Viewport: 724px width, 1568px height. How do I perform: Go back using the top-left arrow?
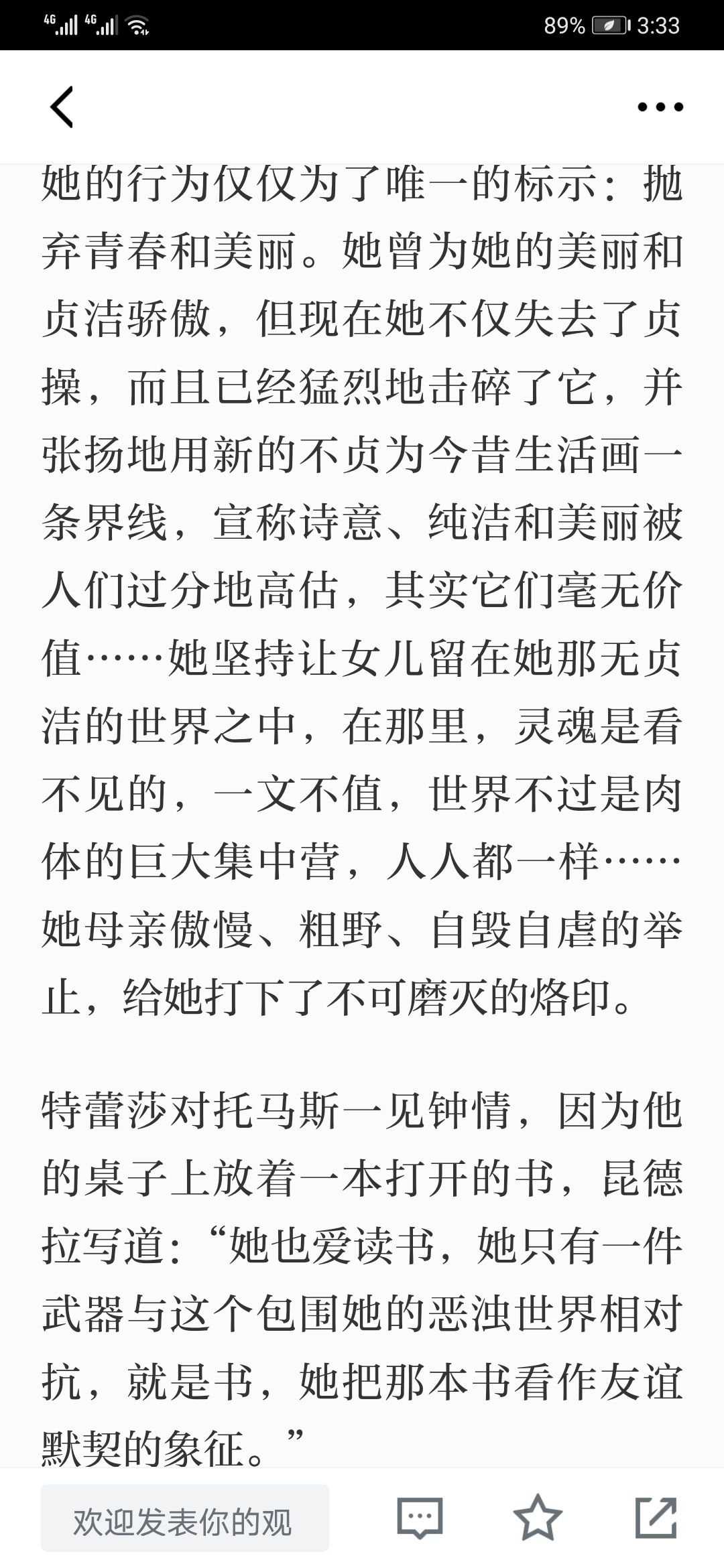(62, 107)
